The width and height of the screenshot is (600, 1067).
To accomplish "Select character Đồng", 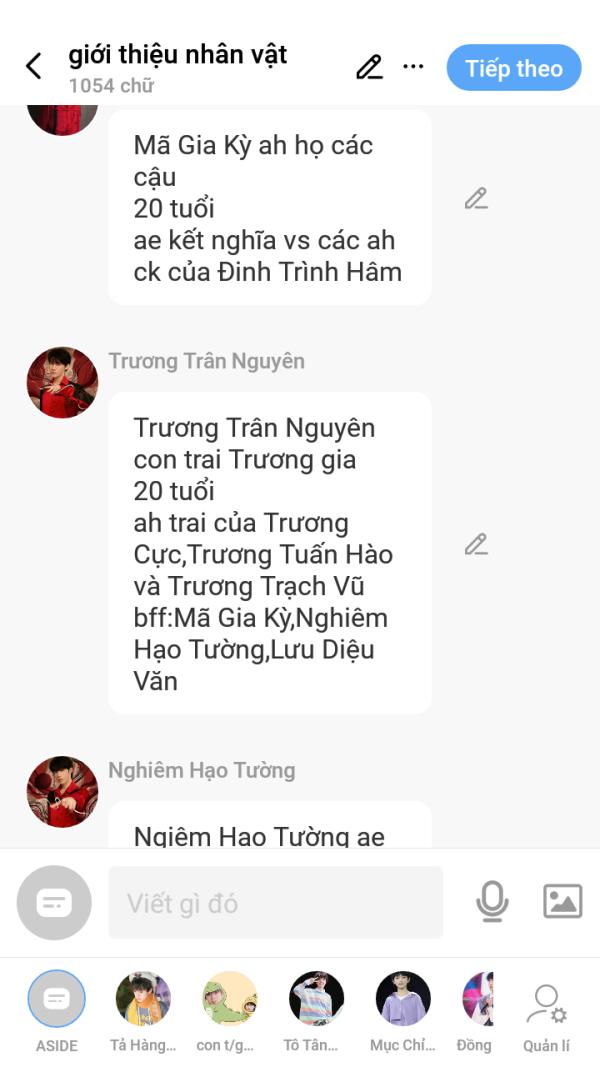I will pyautogui.click(x=477, y=1000).
